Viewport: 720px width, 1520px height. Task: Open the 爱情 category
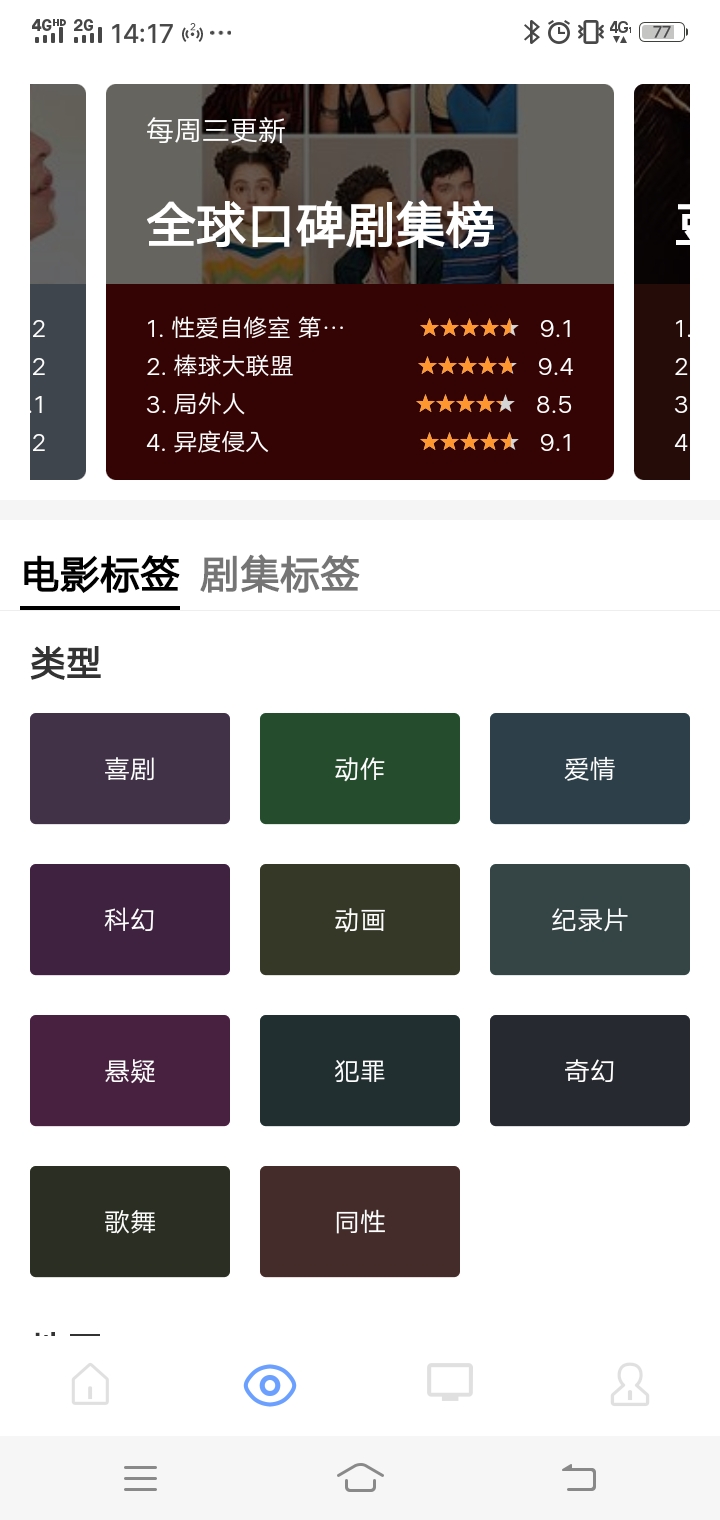[590, 768]
